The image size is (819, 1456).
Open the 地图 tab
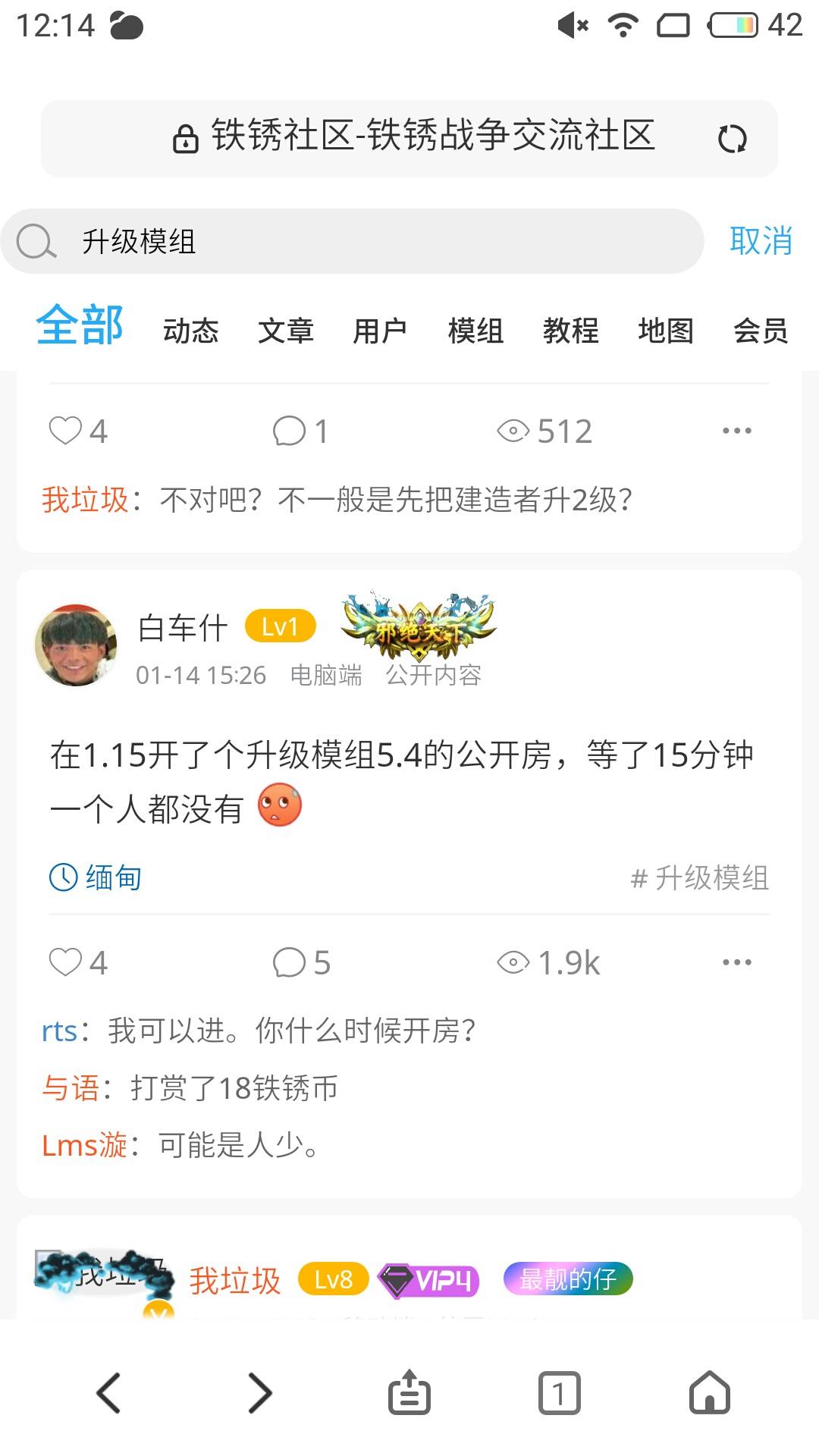[x=665, y=331]
